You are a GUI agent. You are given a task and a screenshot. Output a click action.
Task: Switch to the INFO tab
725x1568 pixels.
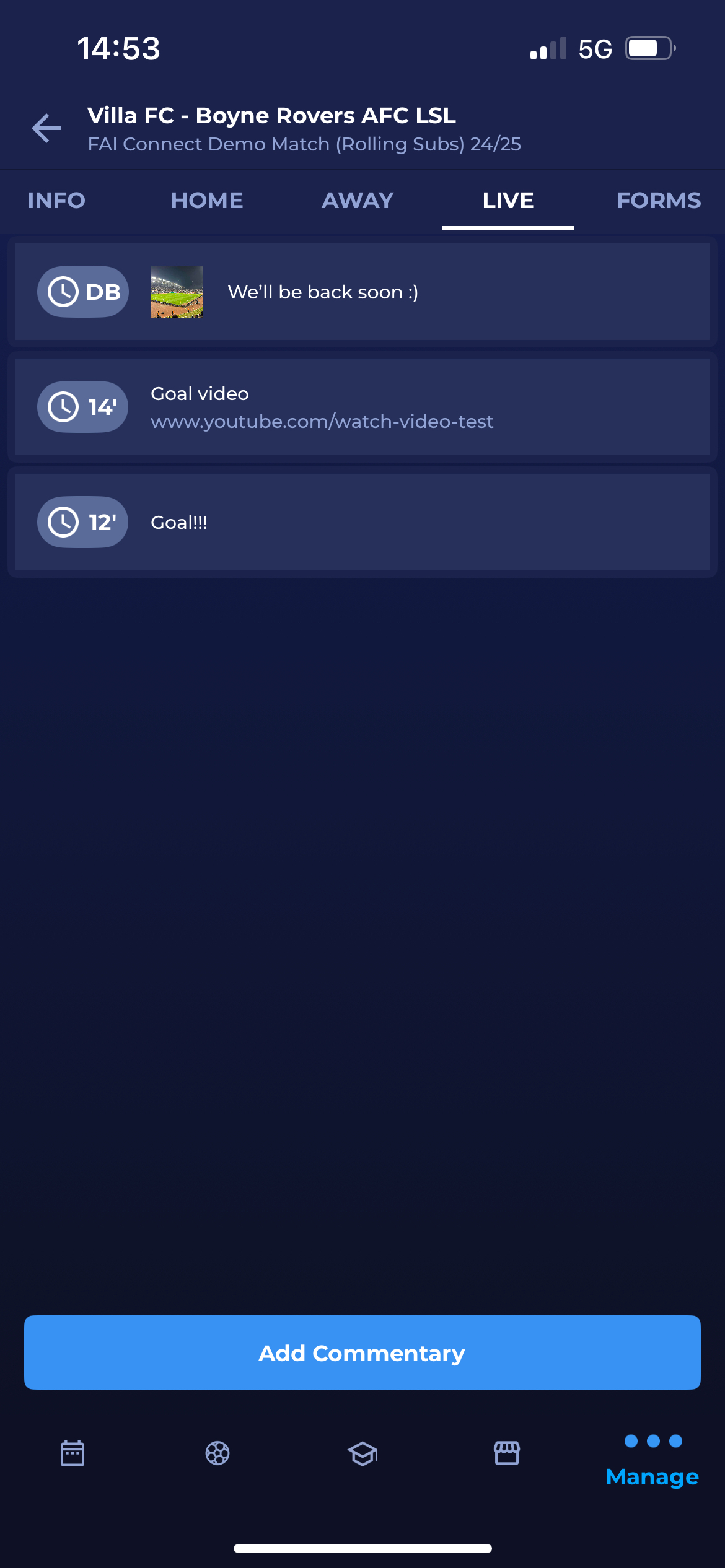56,201
